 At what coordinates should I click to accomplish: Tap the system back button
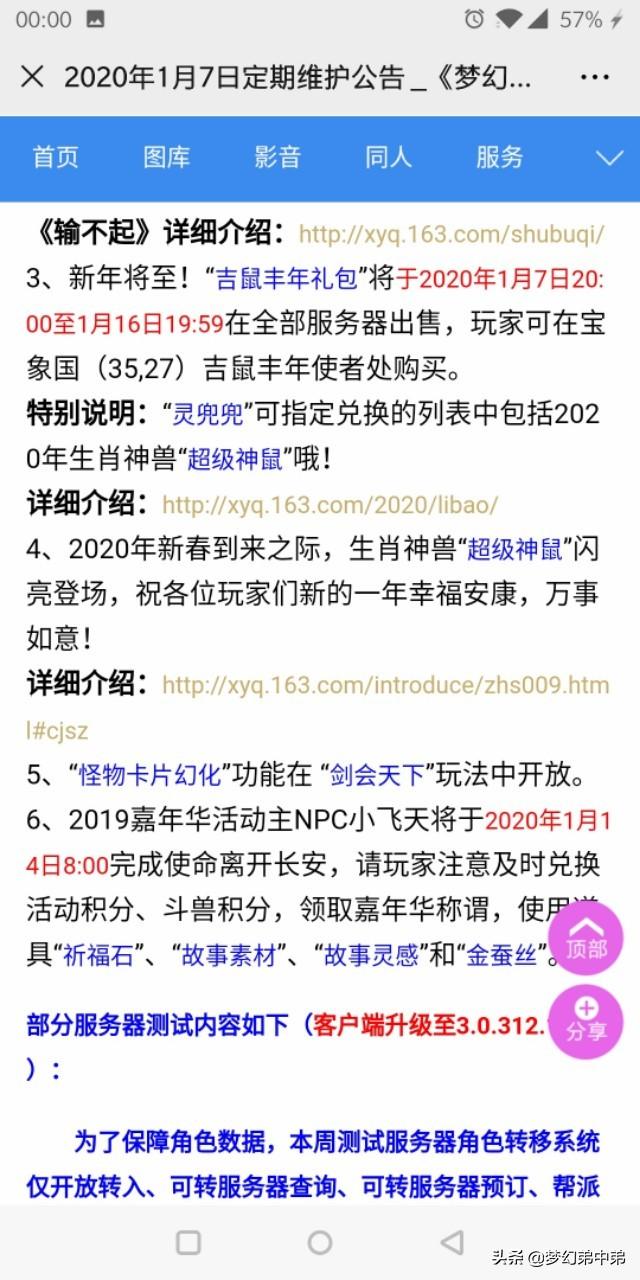(x=452, y=1242)
